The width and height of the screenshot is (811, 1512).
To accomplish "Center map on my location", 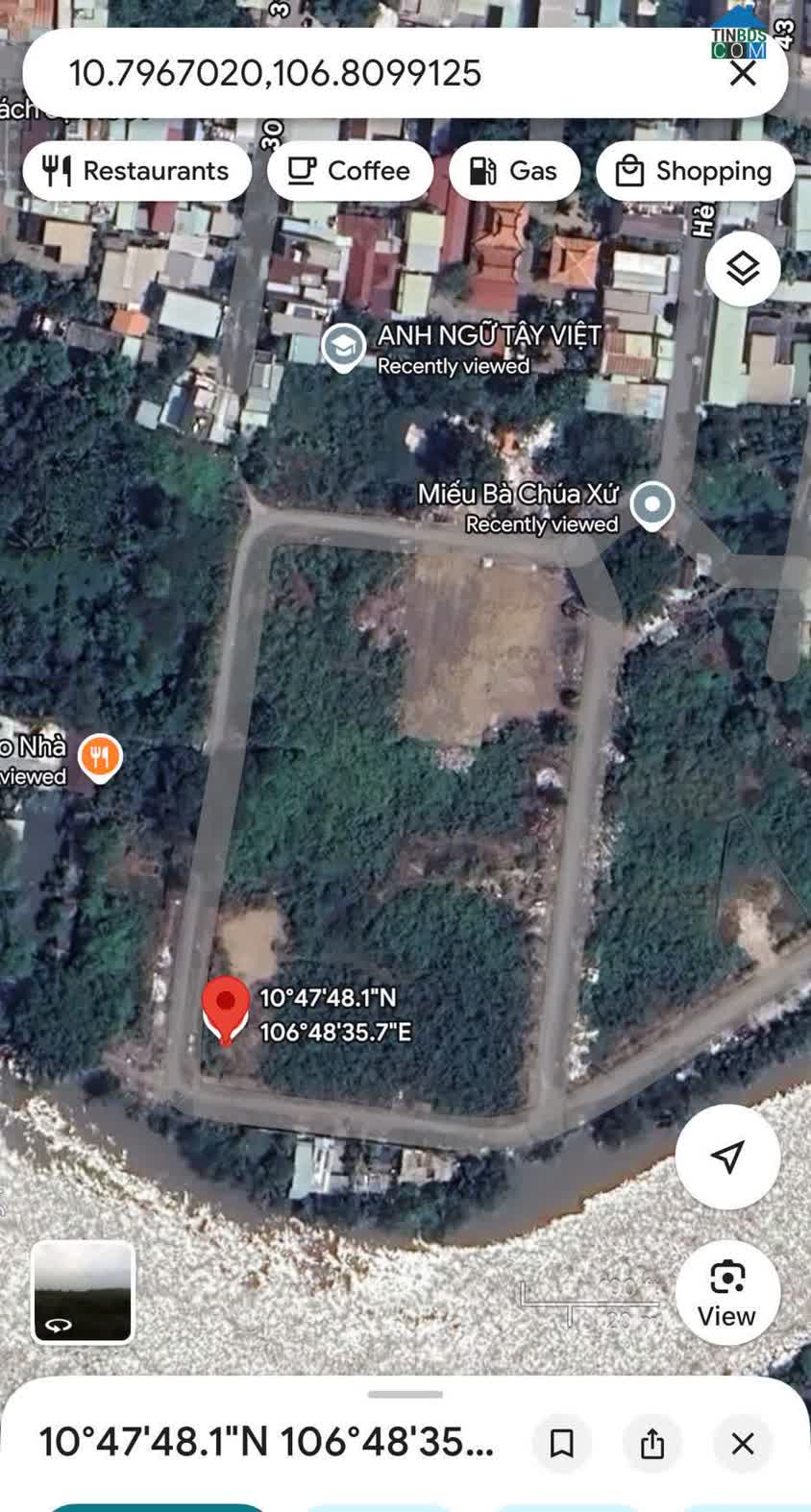I will 727,1157.
